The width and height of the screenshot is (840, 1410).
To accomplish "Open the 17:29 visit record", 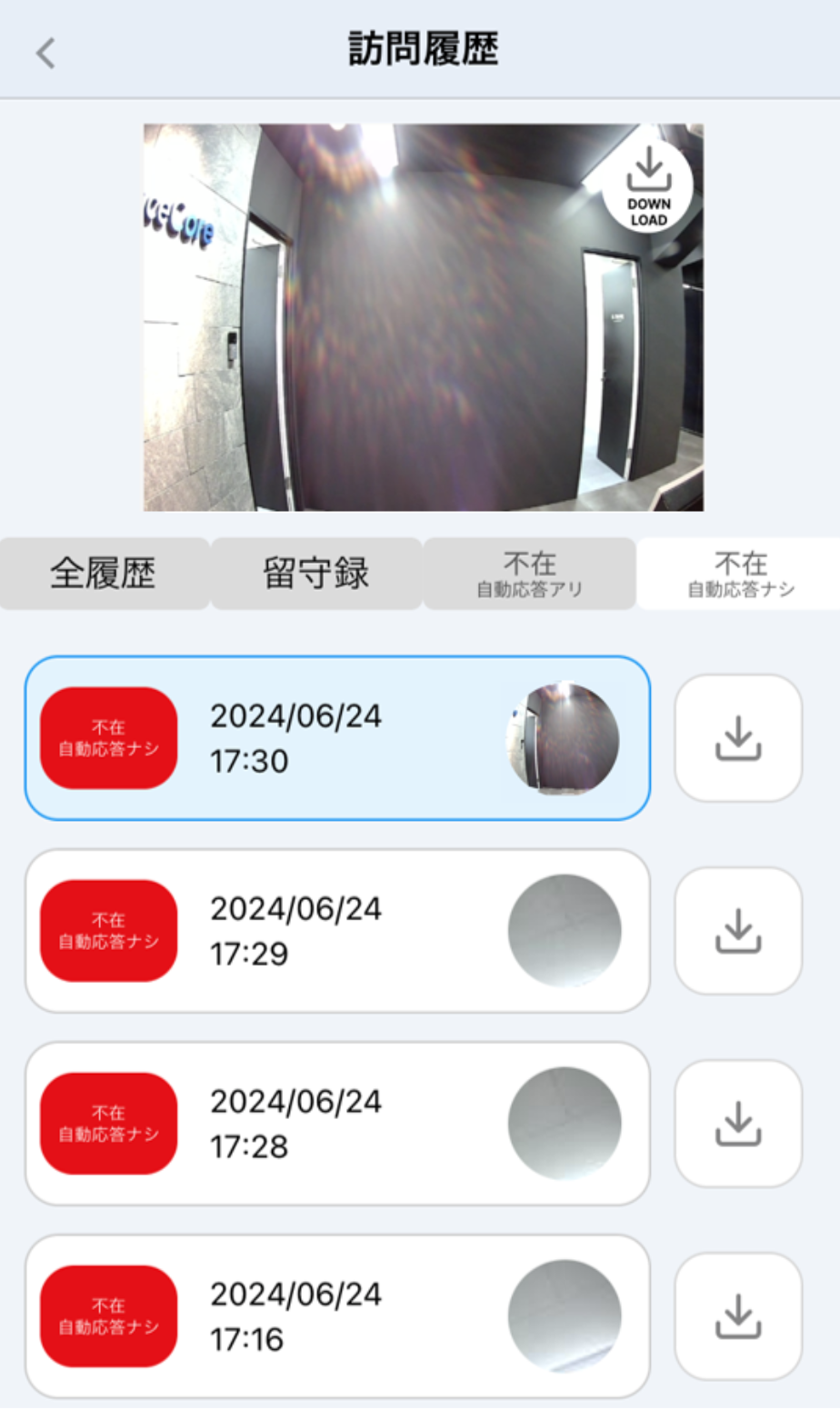I will tap(336, 931).
